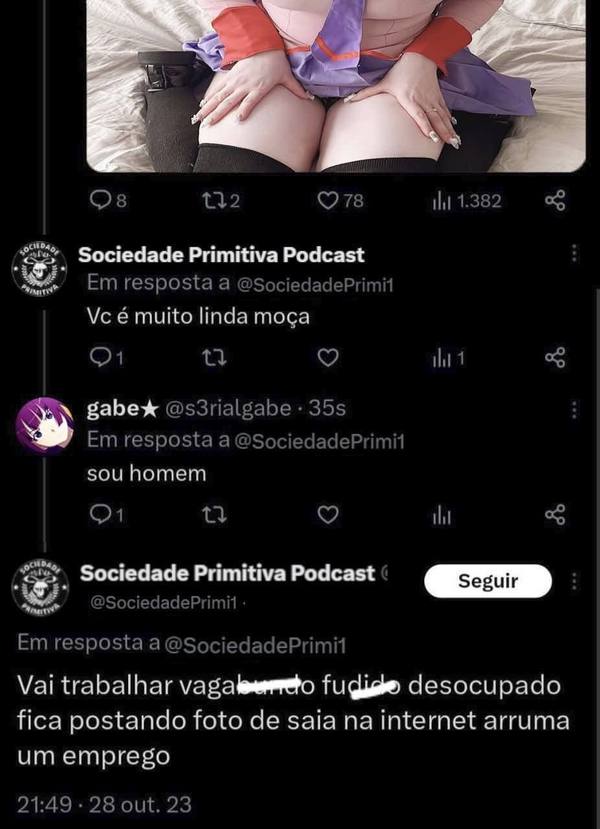Like the photo post with 78 likes
600x829 pixels.
coord(328,201)
